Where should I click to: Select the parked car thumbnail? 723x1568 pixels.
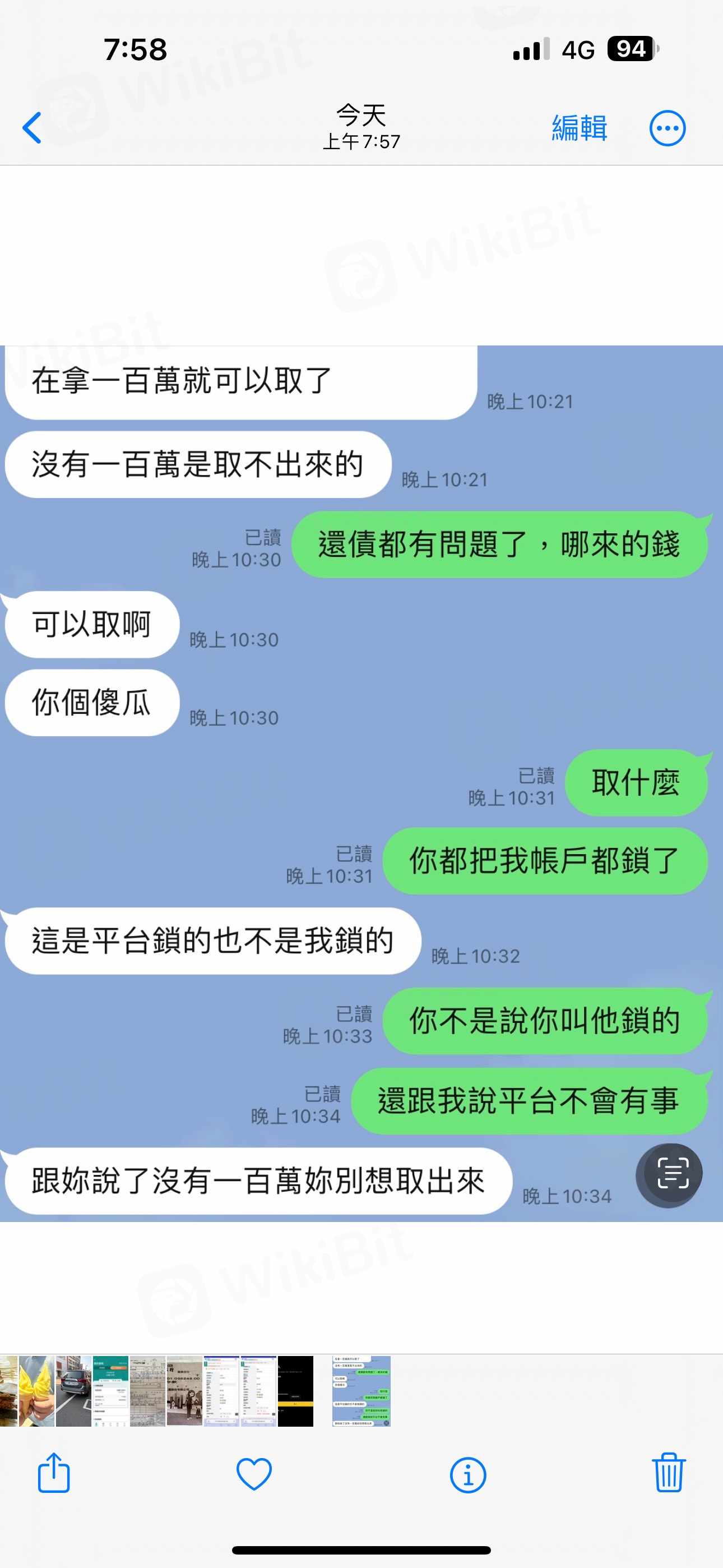(73, 1391)
